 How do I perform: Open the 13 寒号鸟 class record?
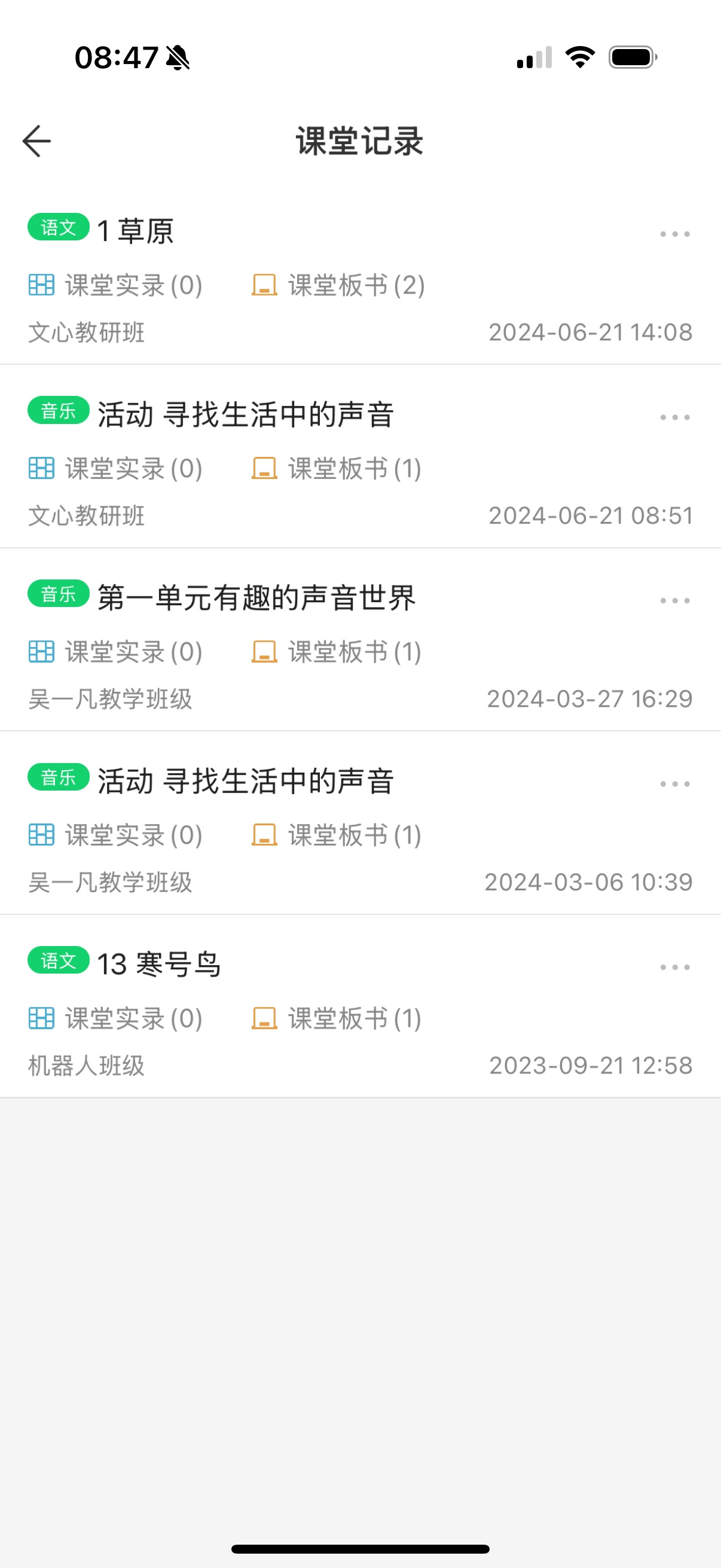click(x=360, y=1006)
